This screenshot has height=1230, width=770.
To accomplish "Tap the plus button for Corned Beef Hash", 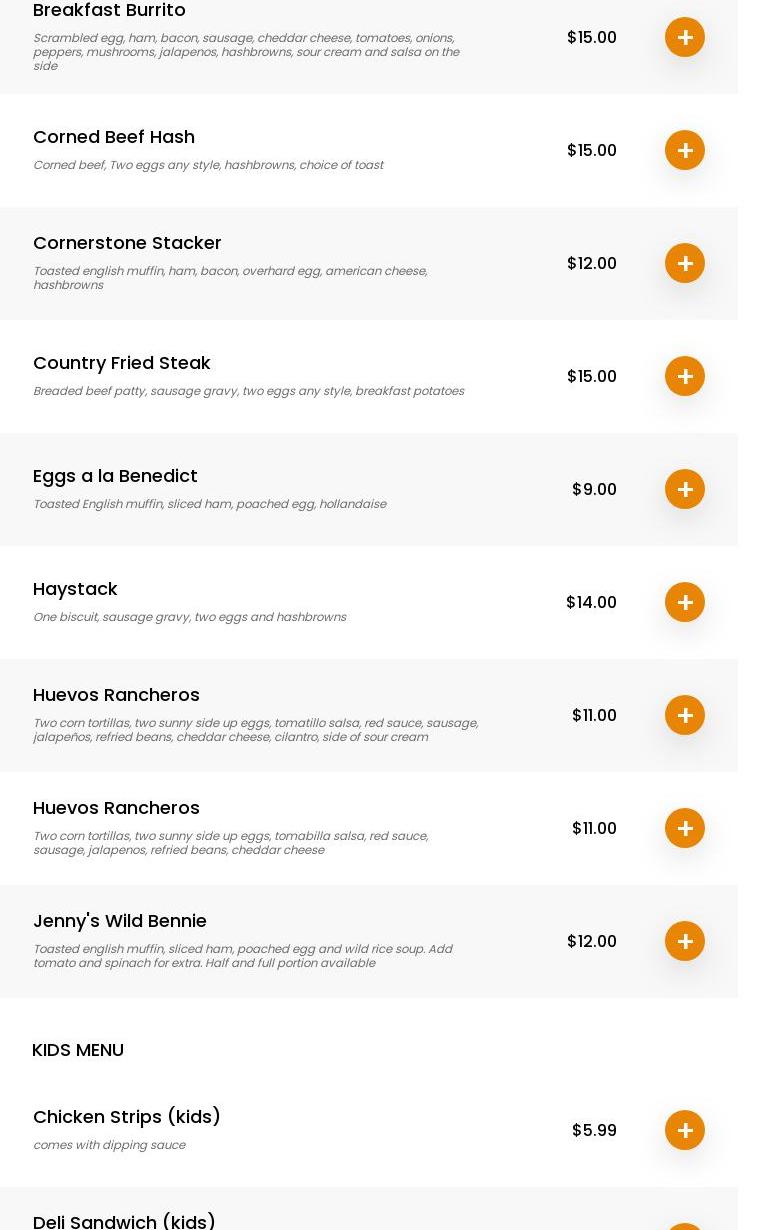I will click(685, 150).
